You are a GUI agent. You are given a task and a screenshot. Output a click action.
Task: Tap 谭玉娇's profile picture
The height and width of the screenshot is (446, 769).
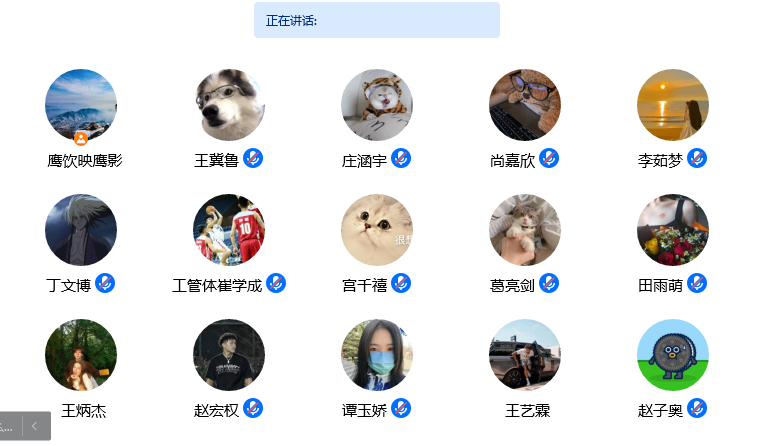click(377, 355)
